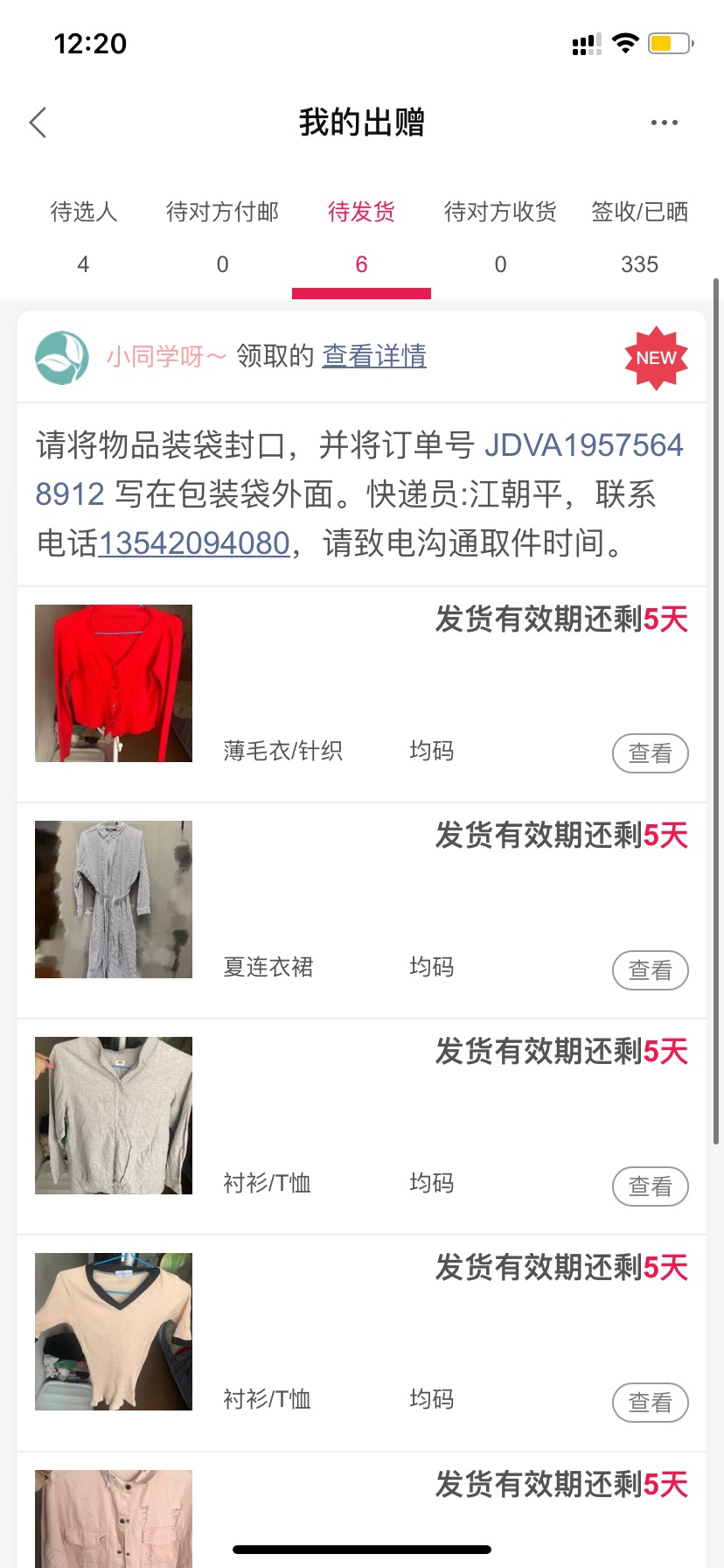Open the 查看详情 link
The image size is (724, 1568).
(374, 356)
